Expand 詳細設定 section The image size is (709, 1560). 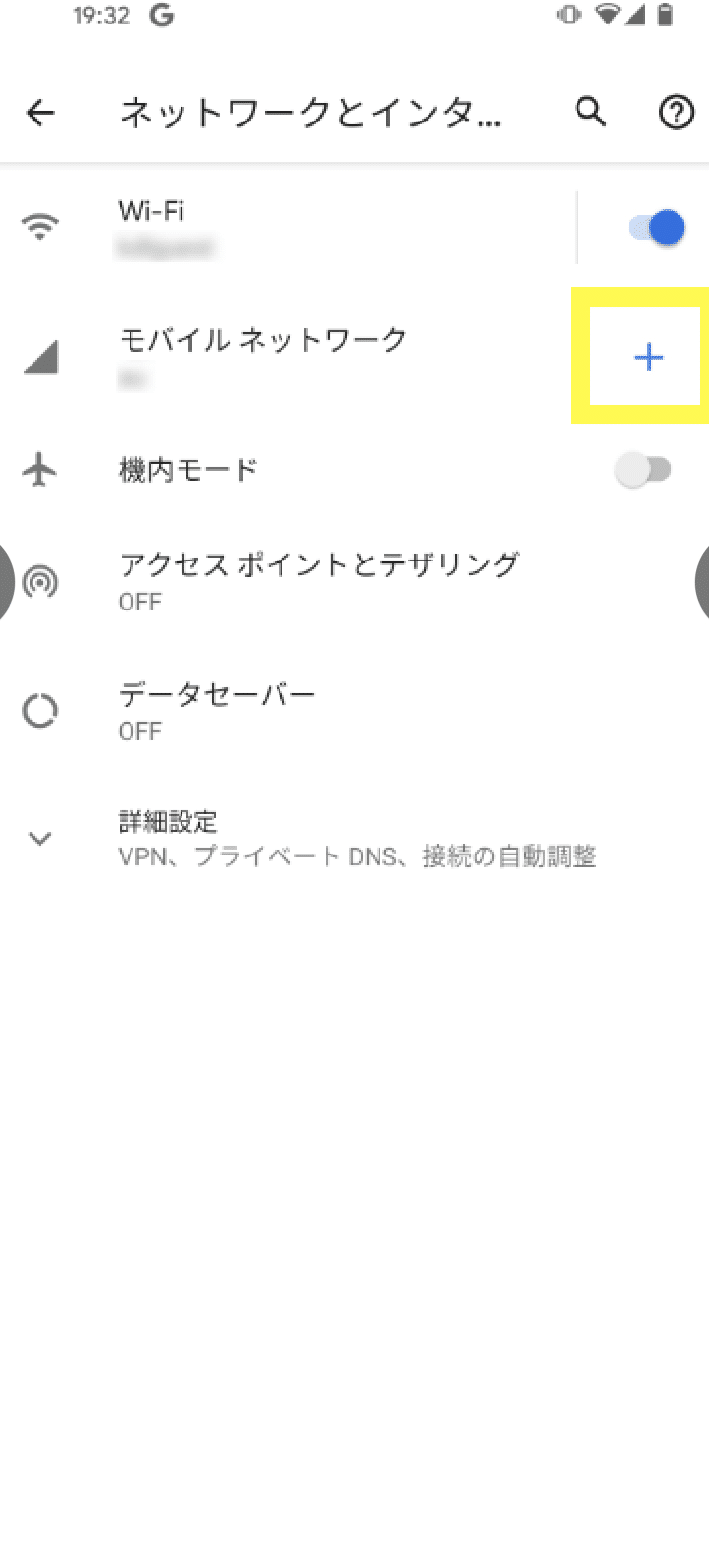pos(300,838)
